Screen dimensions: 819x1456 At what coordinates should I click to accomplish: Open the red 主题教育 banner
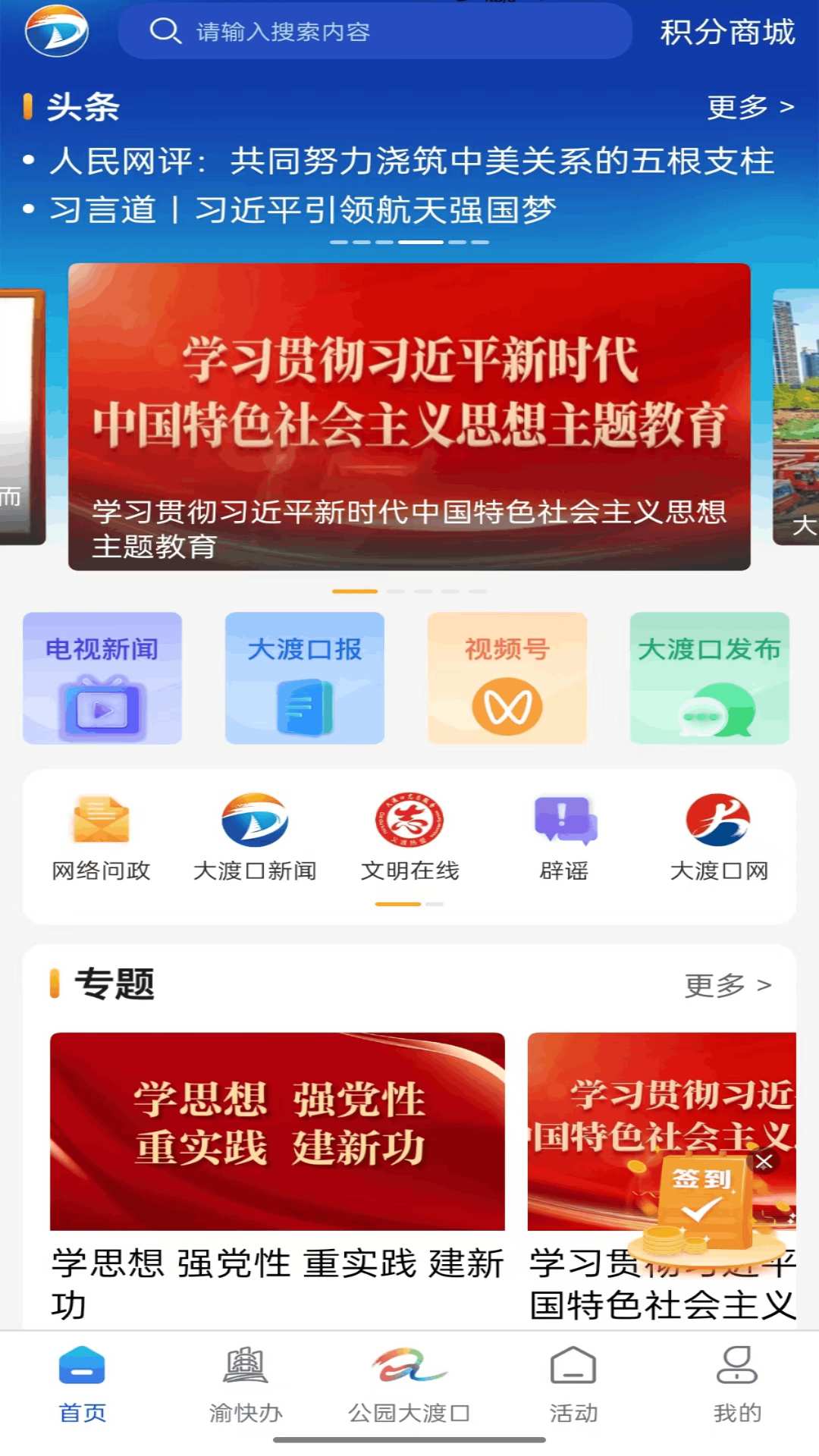click(409, 416)
